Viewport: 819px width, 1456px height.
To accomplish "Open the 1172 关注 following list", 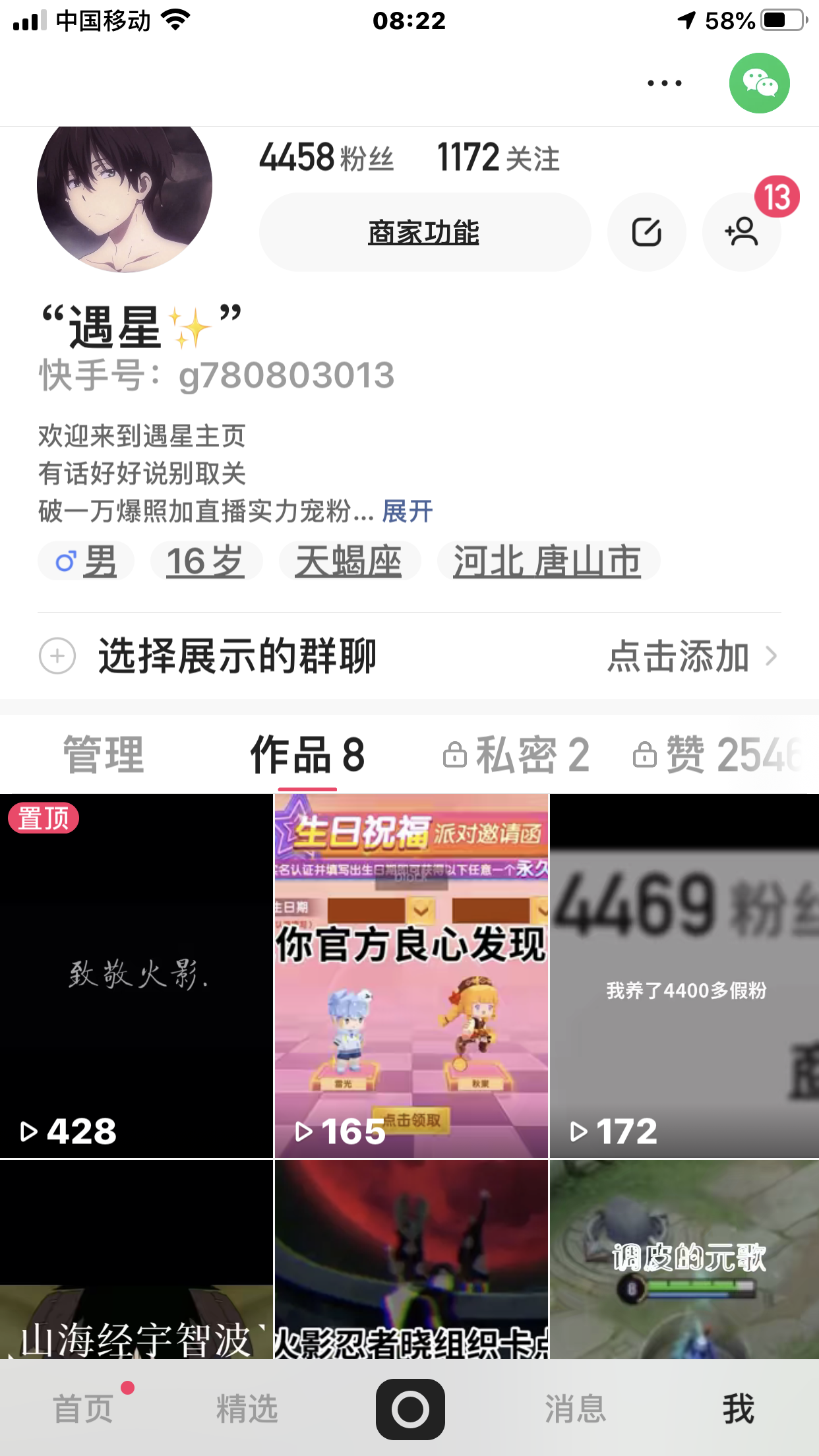I will pos(498,158).
